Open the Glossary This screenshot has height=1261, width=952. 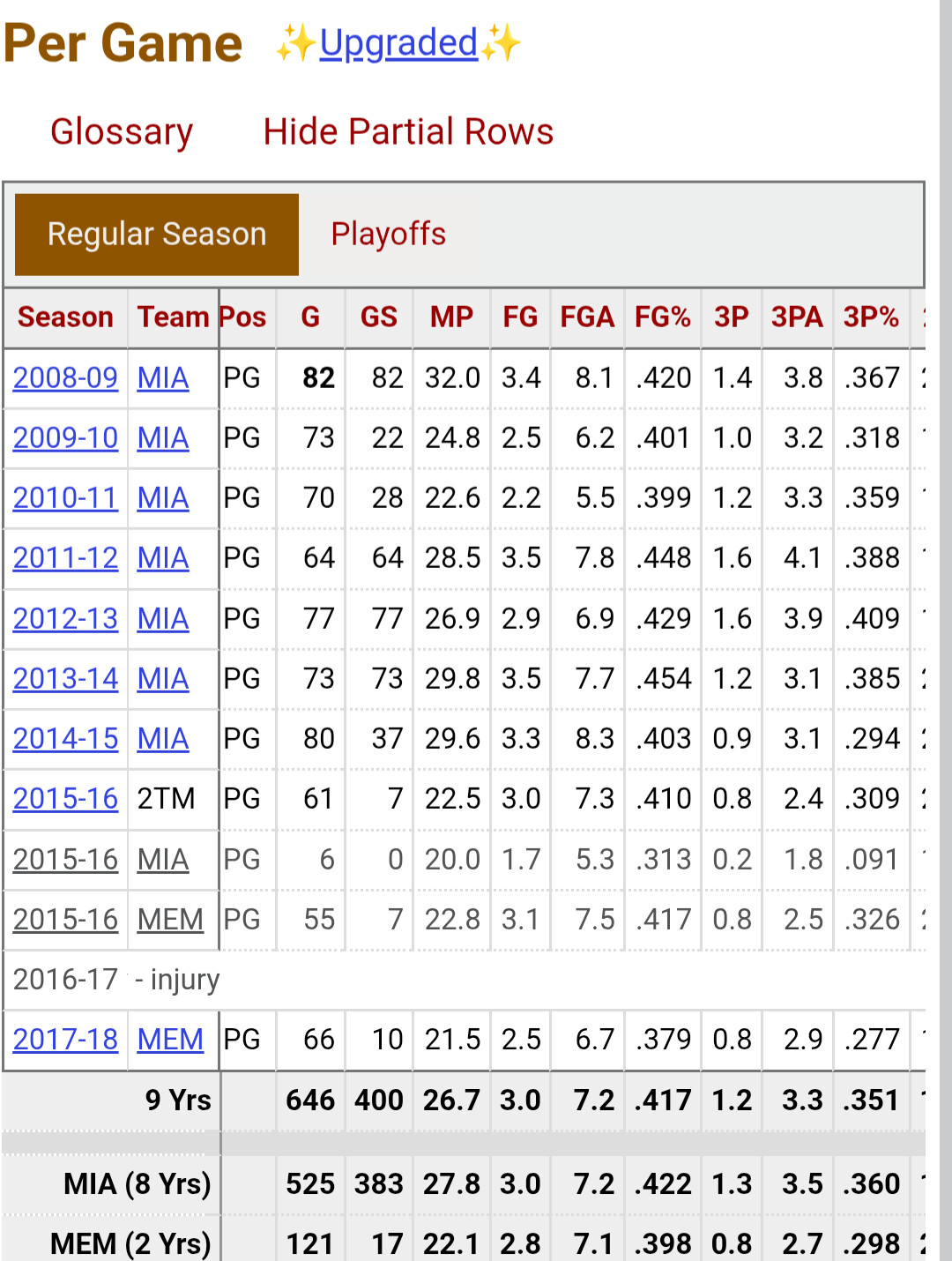click(x=122, y=132)
